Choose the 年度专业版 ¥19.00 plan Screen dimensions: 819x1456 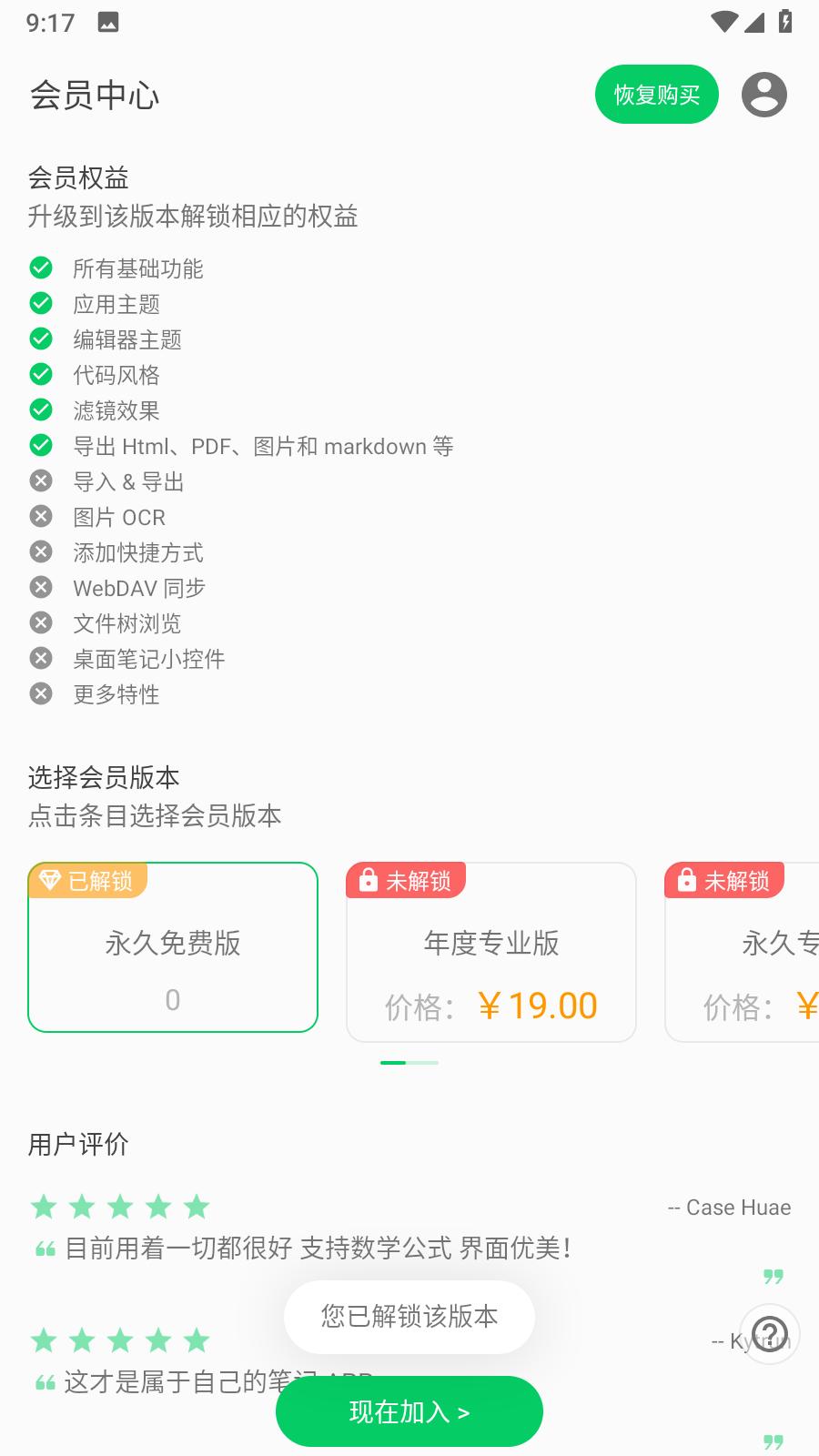491,952
